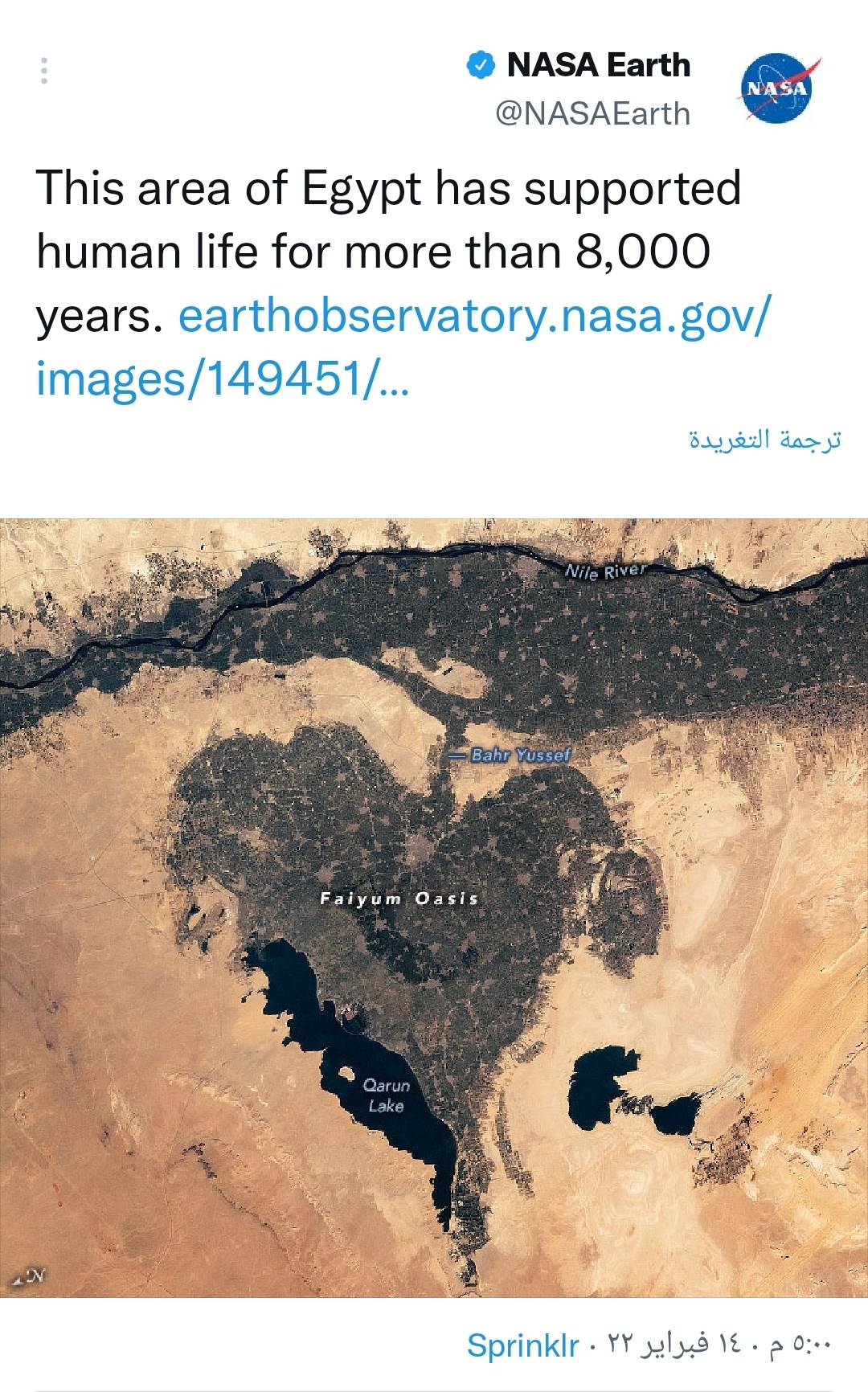Open the @NASAEarth account handle
This screenshot has width=868, height=1392.
[x=592, y=113]
